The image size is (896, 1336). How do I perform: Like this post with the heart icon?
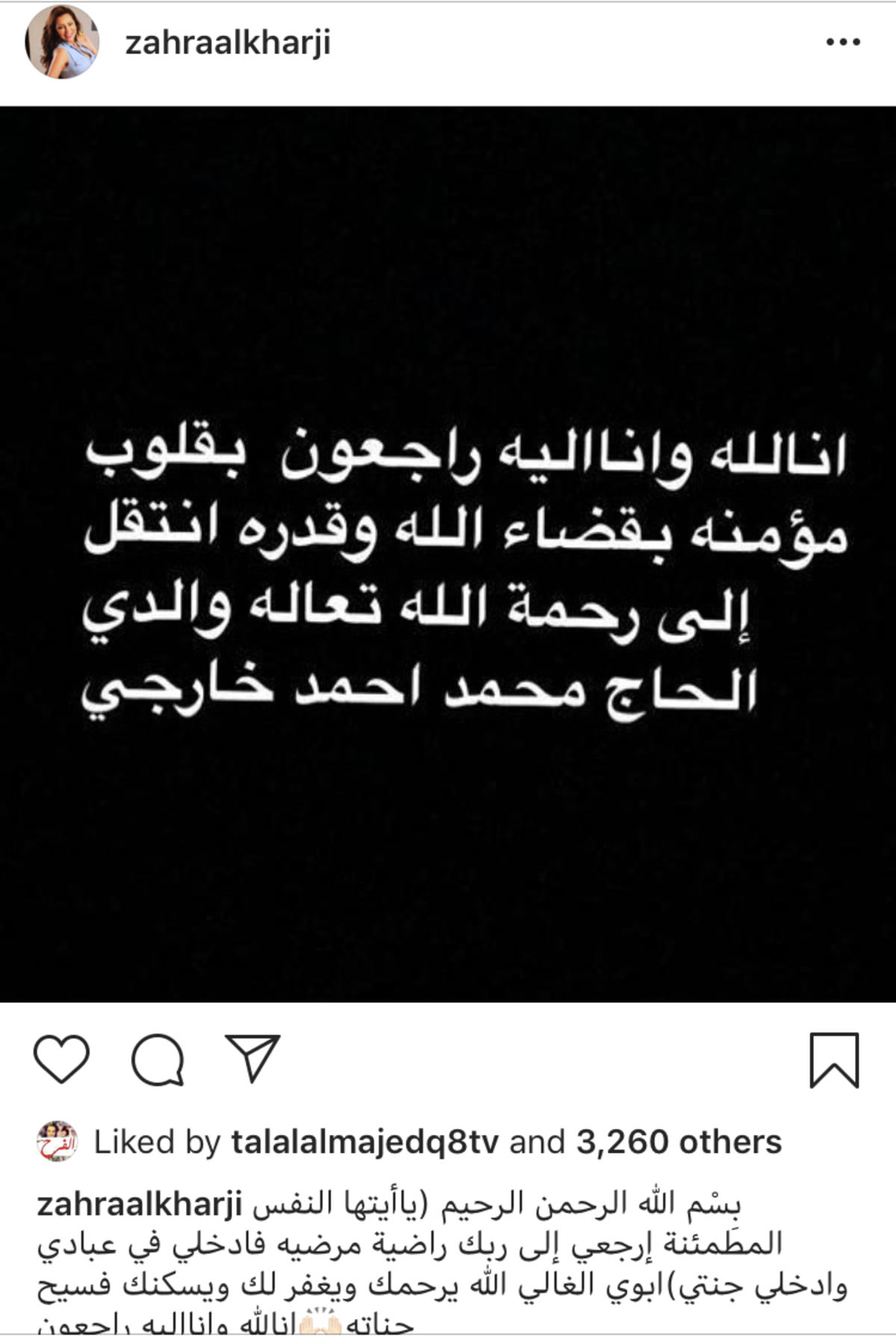[61, 1058]
